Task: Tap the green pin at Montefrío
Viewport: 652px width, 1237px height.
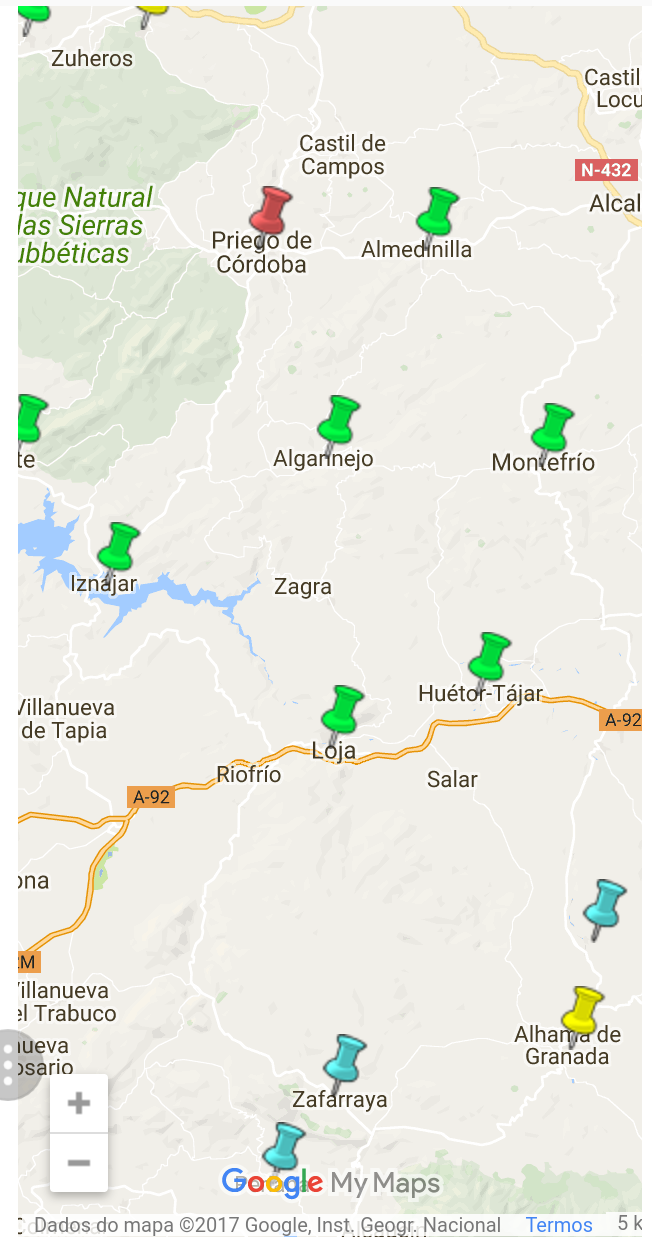Action: (x=551, y=431)
